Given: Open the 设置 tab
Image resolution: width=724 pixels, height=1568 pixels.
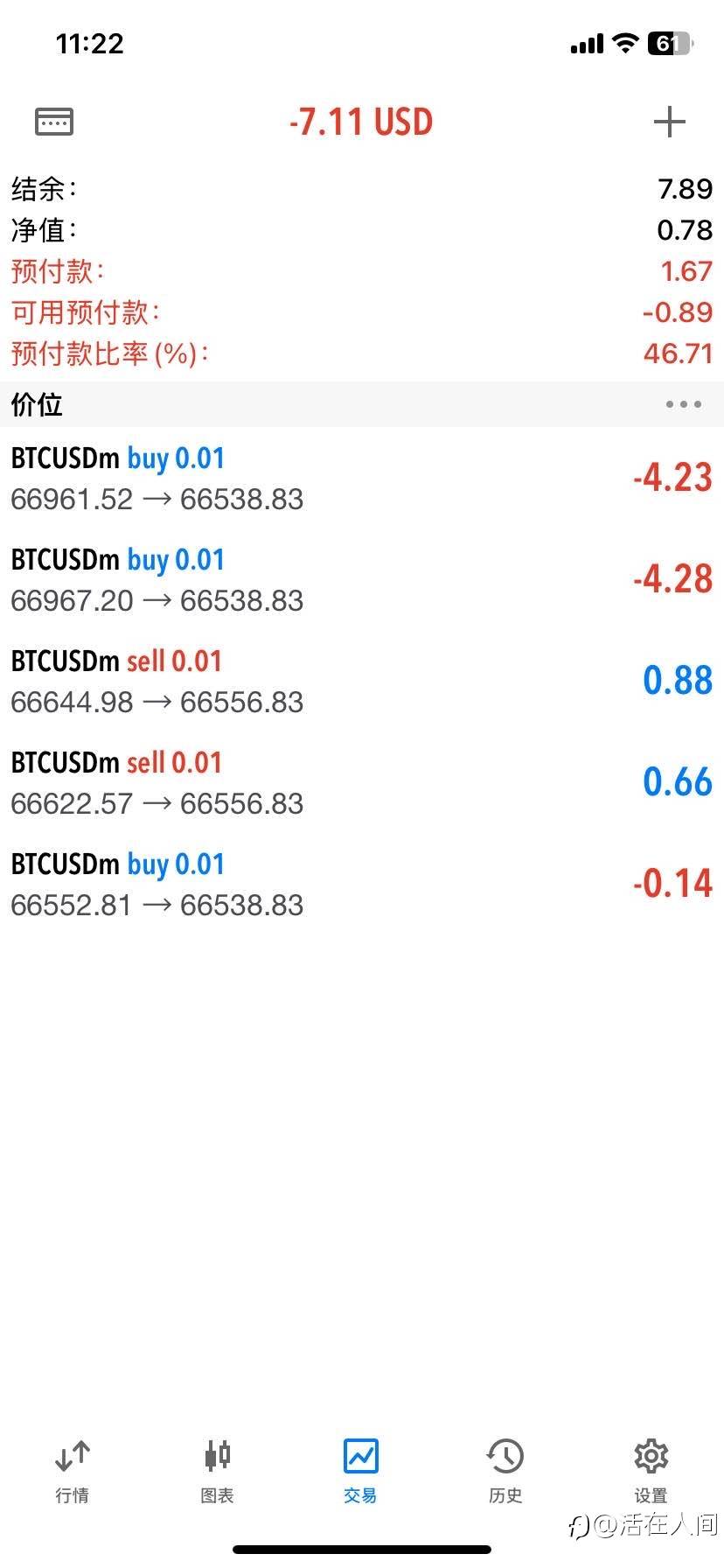Looking at the screenshot, I should (x=651, y=1472).
